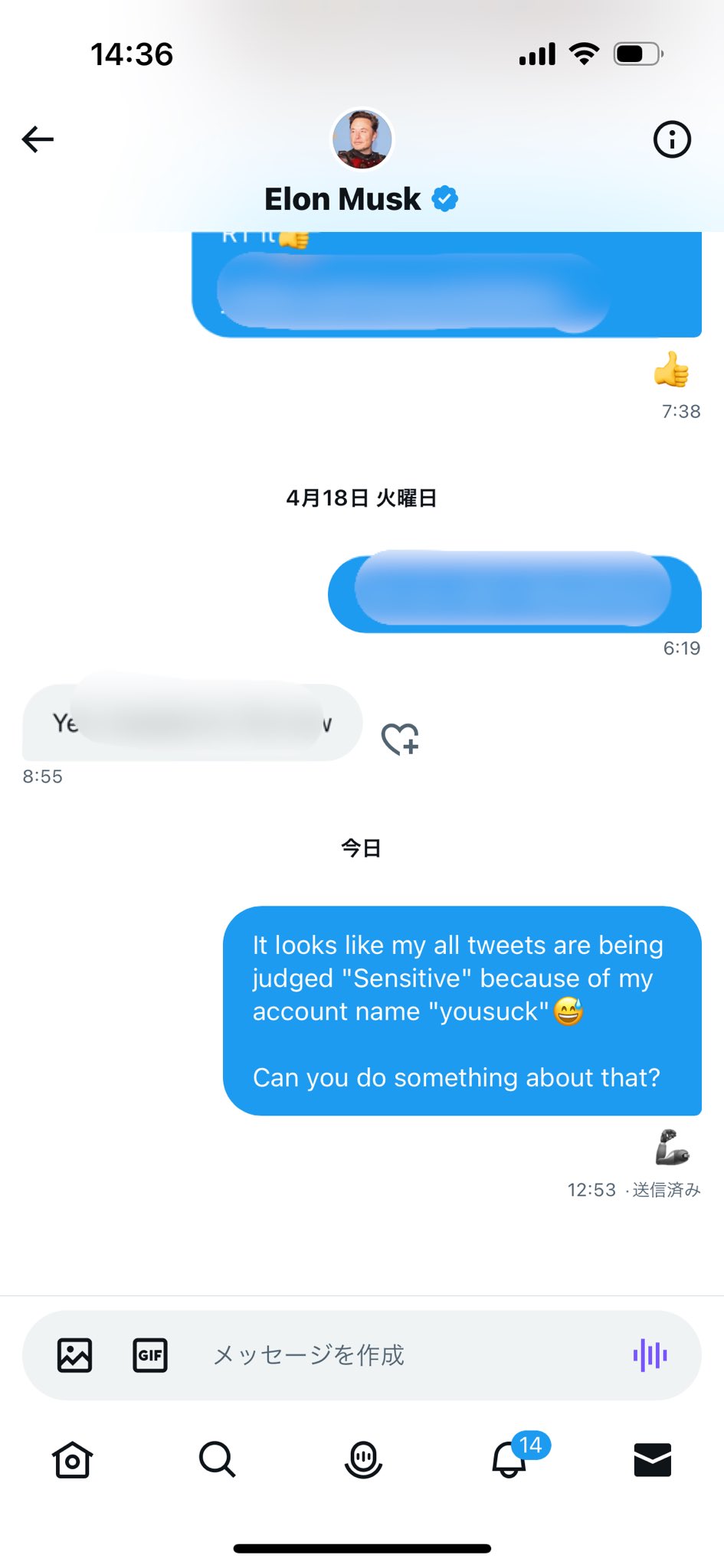Open conversation info
This screenshot has height=1568, width=724.
point(672,139)
